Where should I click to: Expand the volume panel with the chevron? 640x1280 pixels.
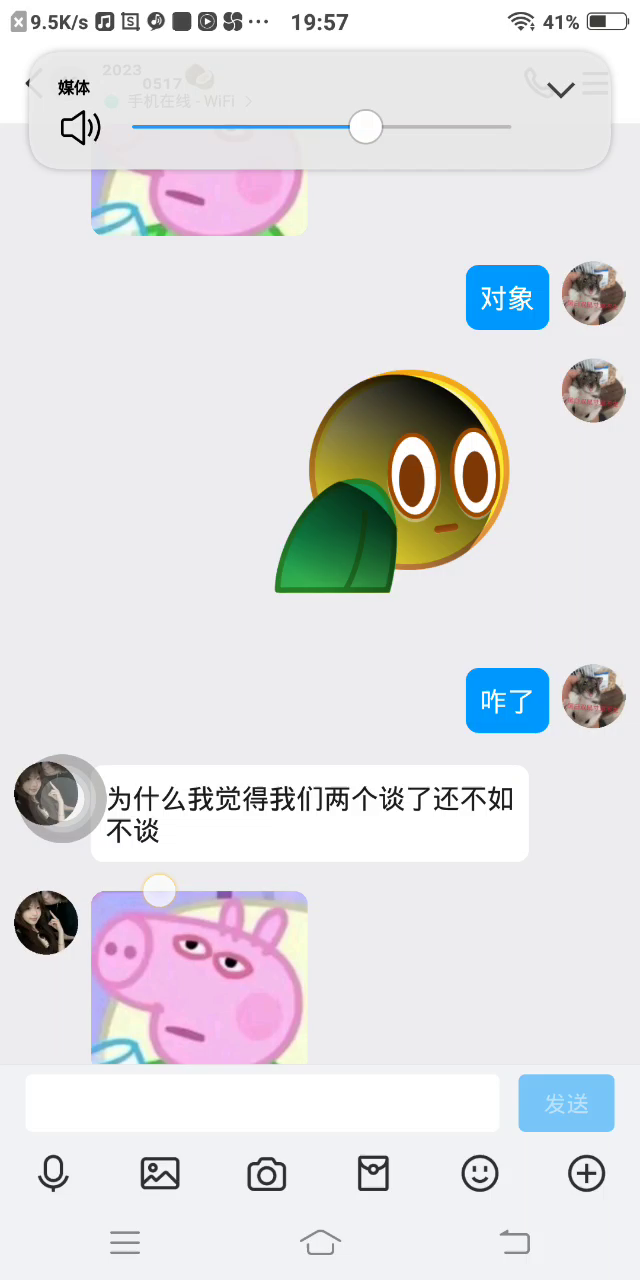pyautogui.click(x=560, y=90)
